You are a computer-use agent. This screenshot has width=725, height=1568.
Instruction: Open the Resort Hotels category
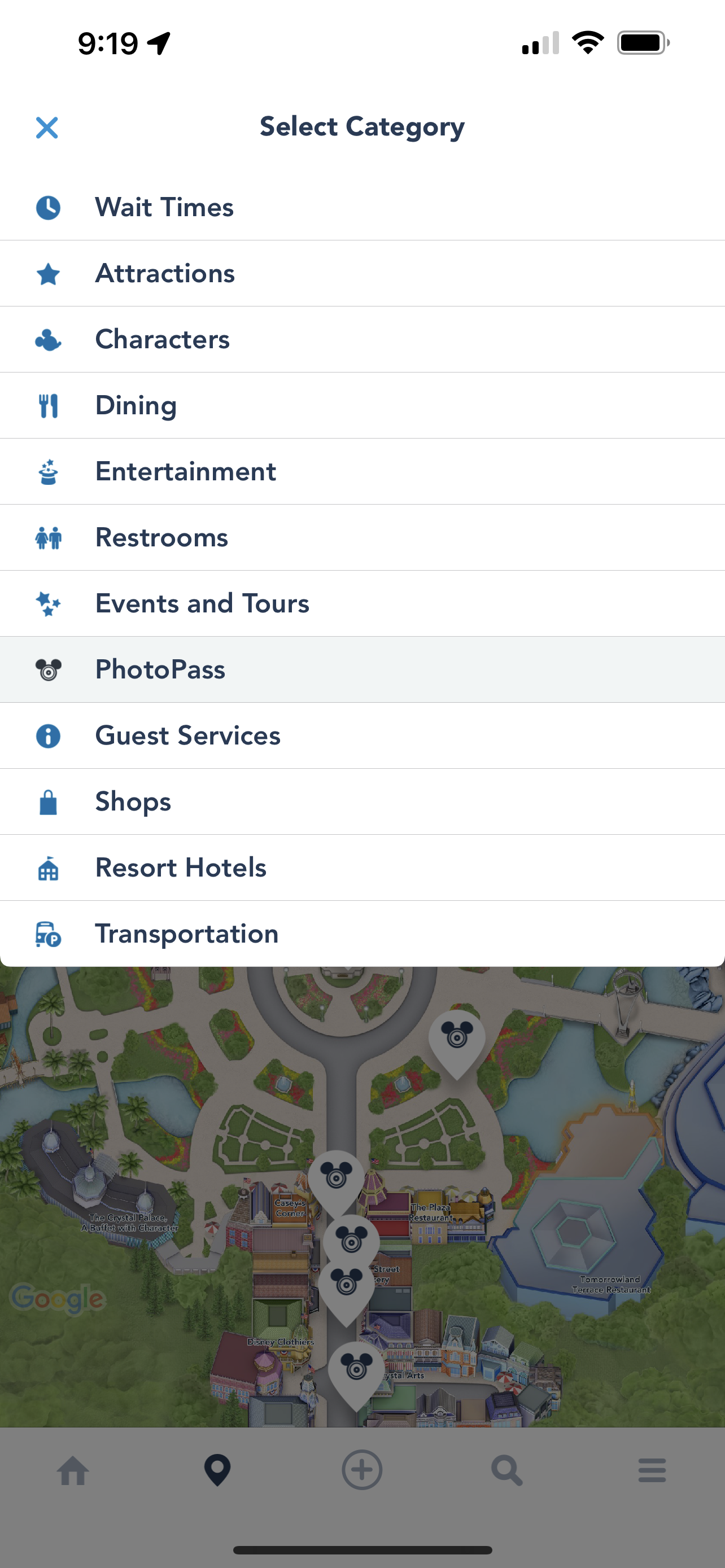[362, 868]
